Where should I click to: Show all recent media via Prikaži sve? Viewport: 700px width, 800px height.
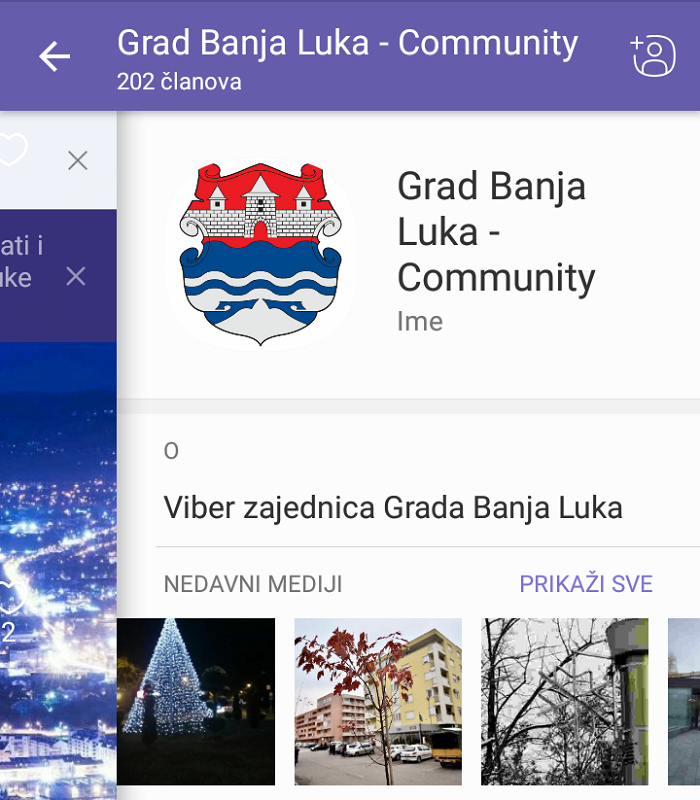[x=586, y=584]
